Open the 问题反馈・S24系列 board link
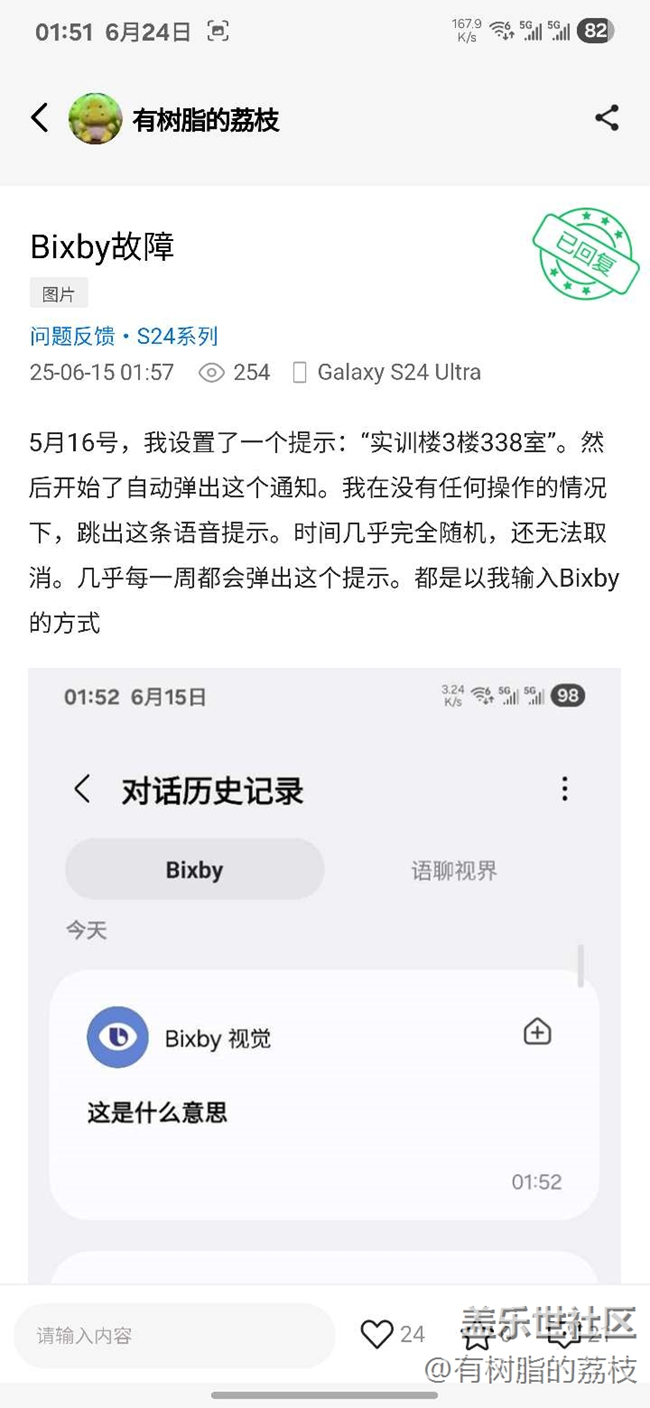The height and width of the screenshot is (1408, 650). [124, 336]
